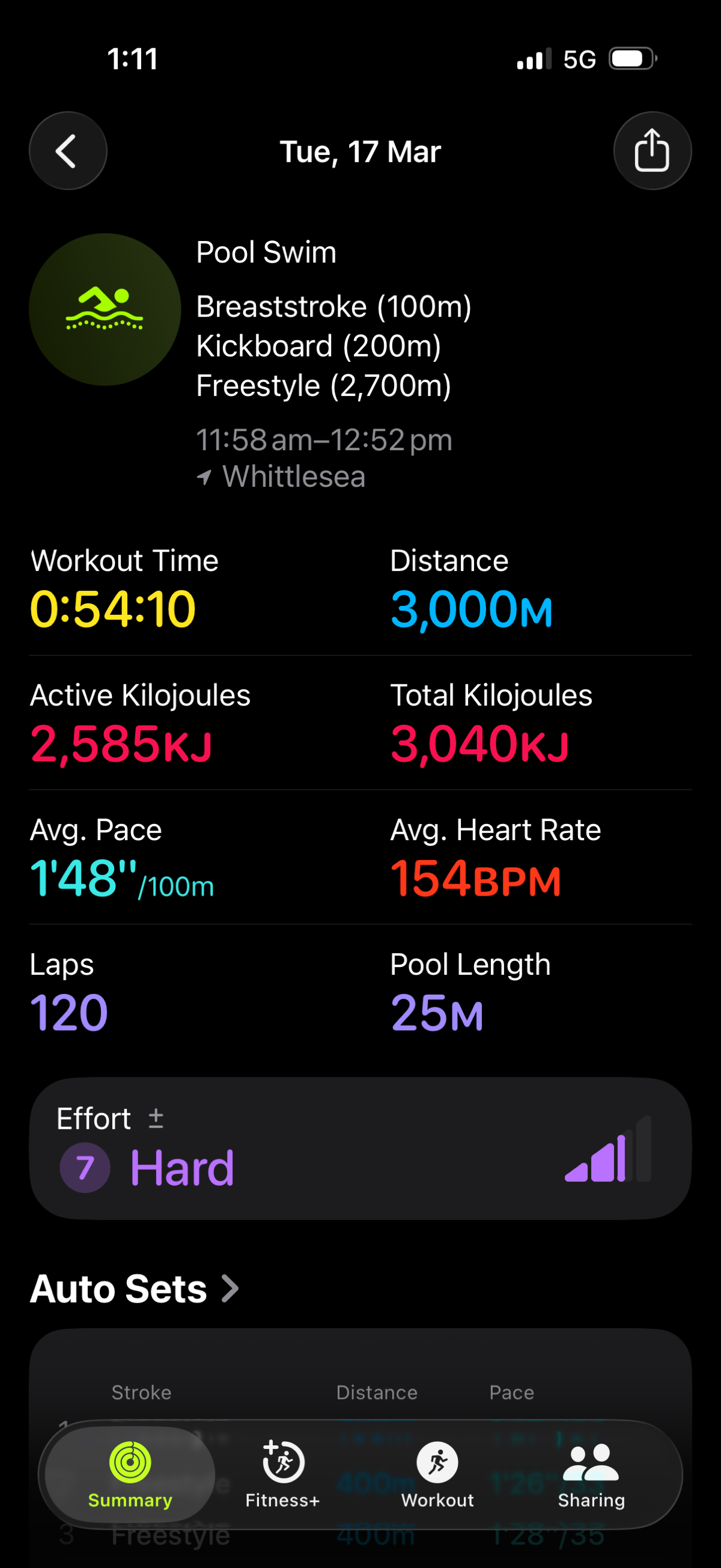Go back to the previous screen
721x1568 pixels.
pos(67,151)
